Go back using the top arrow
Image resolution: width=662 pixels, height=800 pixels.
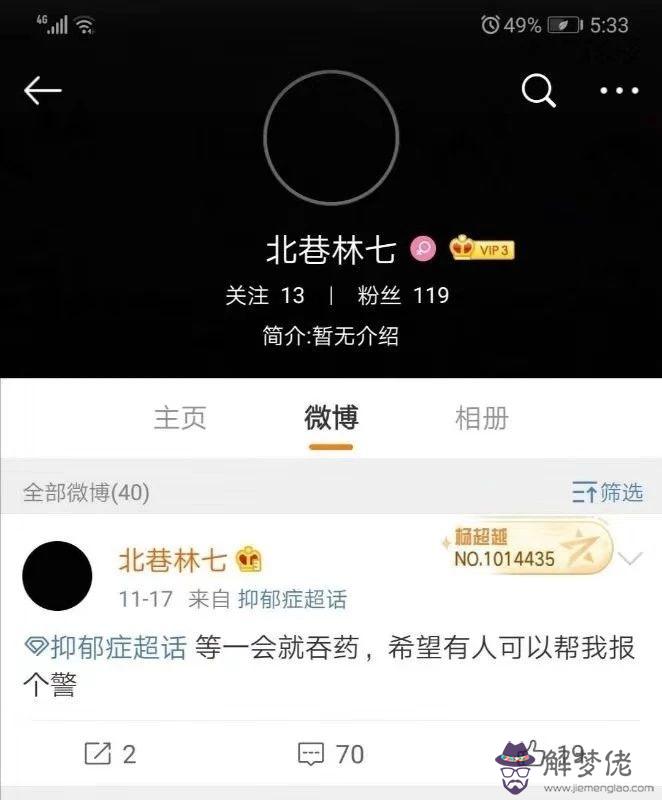pos(42,91)
